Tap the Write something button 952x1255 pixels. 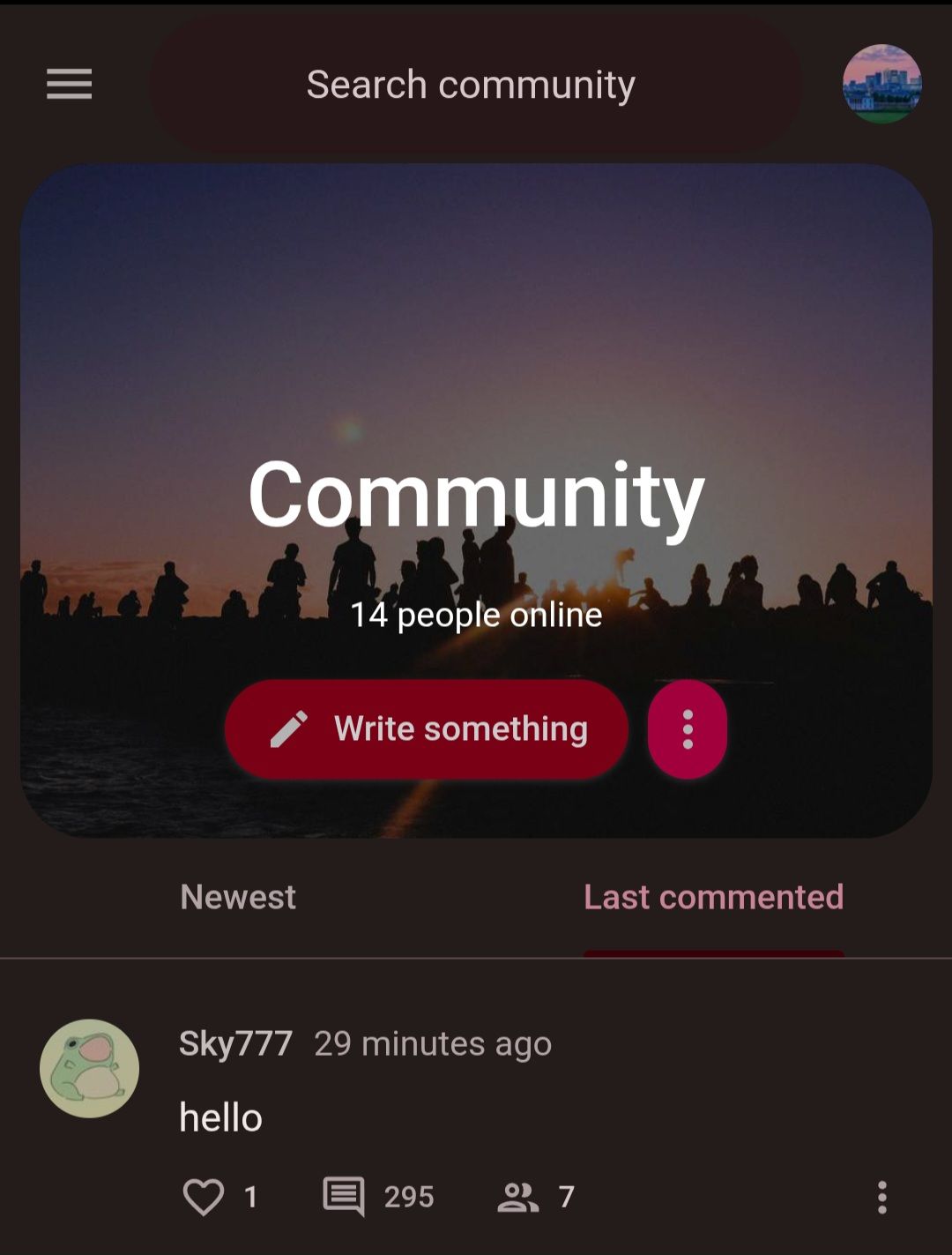click(427, 729)
